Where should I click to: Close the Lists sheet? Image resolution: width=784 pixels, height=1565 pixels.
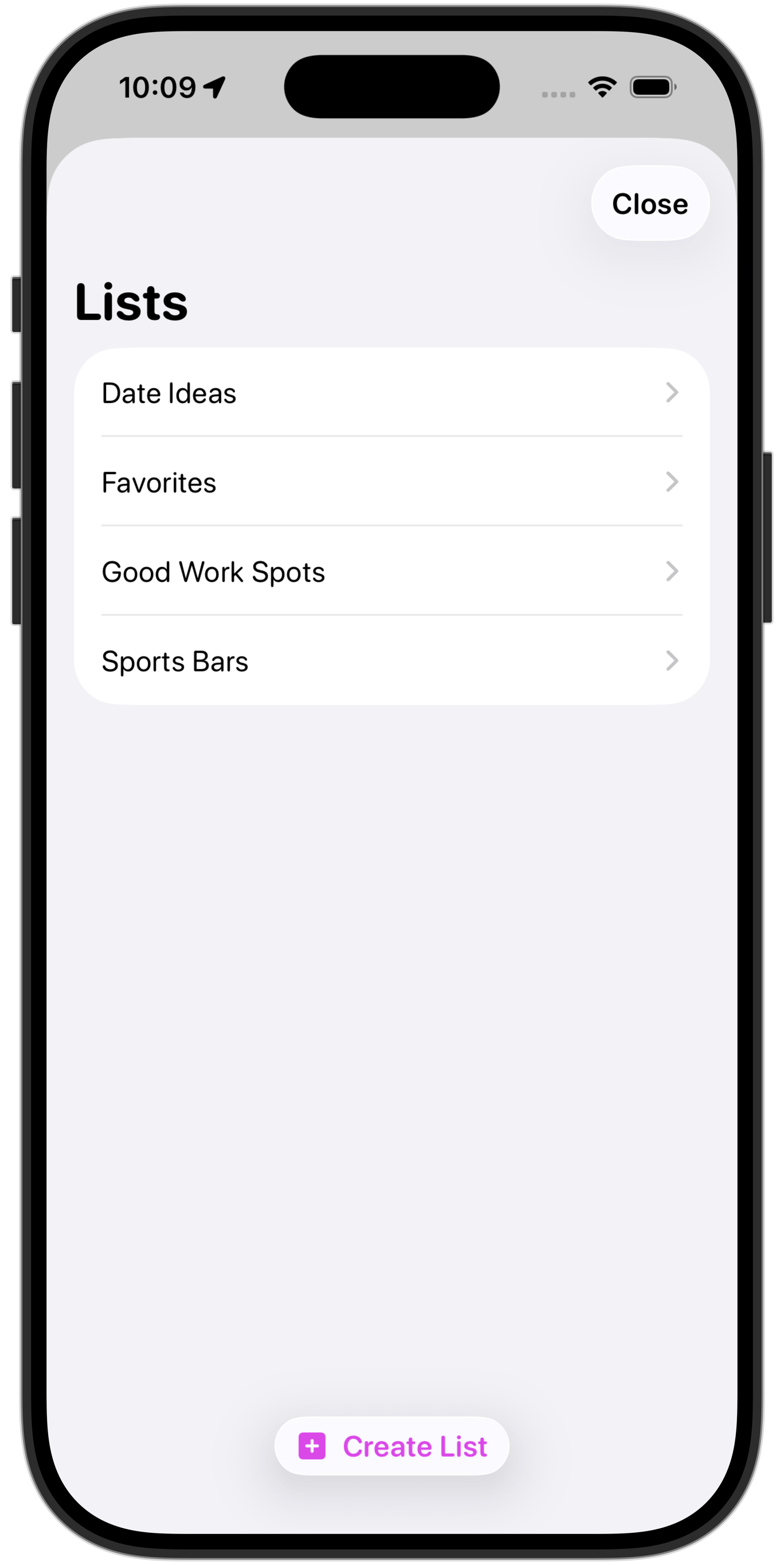click(650, 204)
